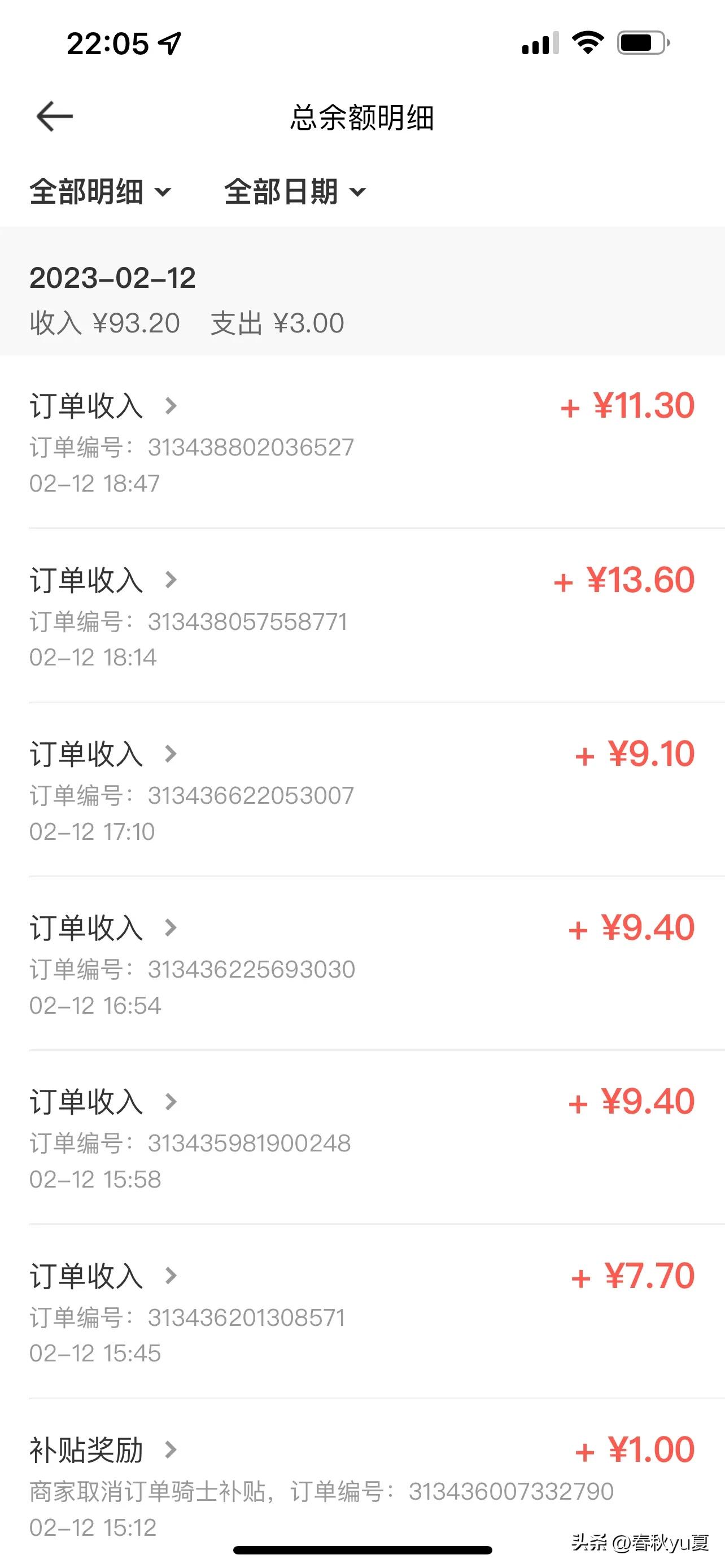Open the 全部日期 date filter dropdown
The height and width of the screenshot is (1568, 725).
(x=292, y=192)
